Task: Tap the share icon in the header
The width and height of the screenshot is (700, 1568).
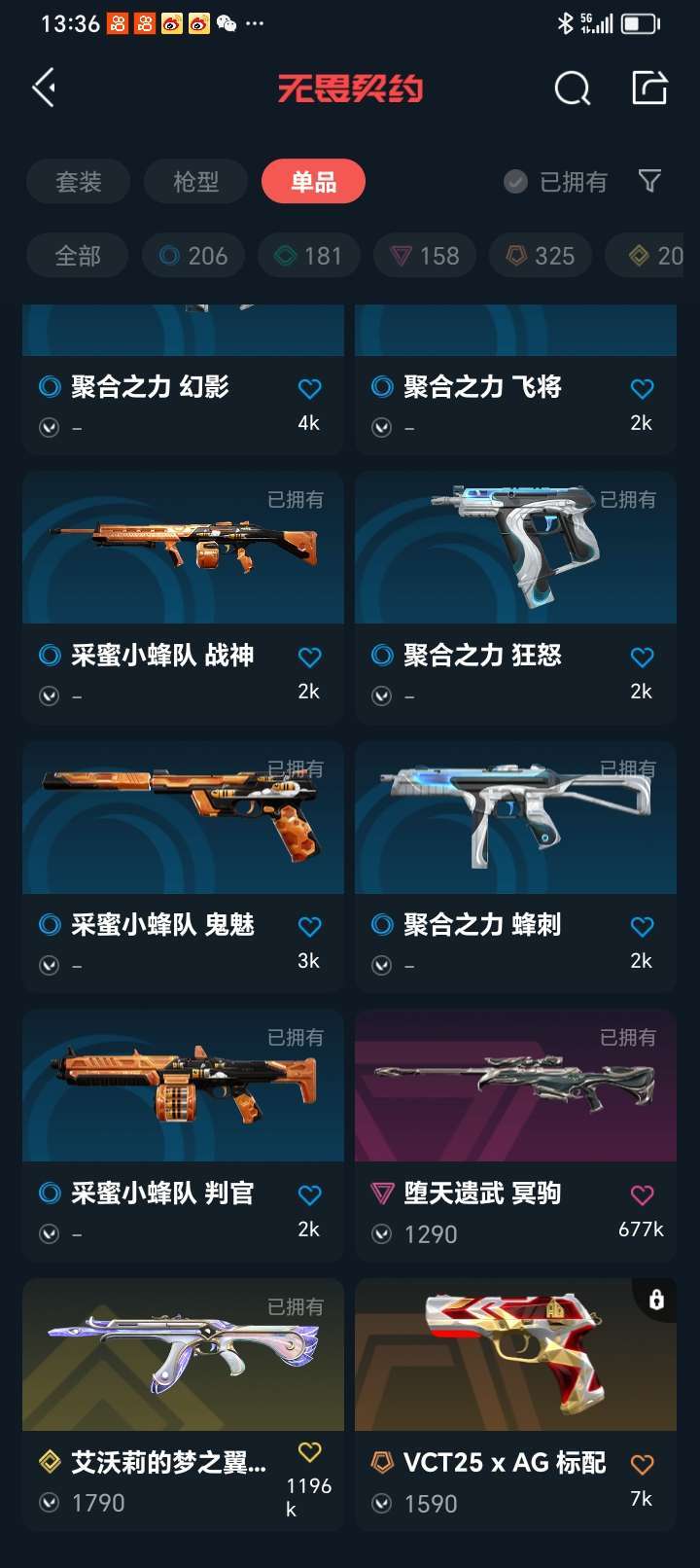Action: click(649, 88)
